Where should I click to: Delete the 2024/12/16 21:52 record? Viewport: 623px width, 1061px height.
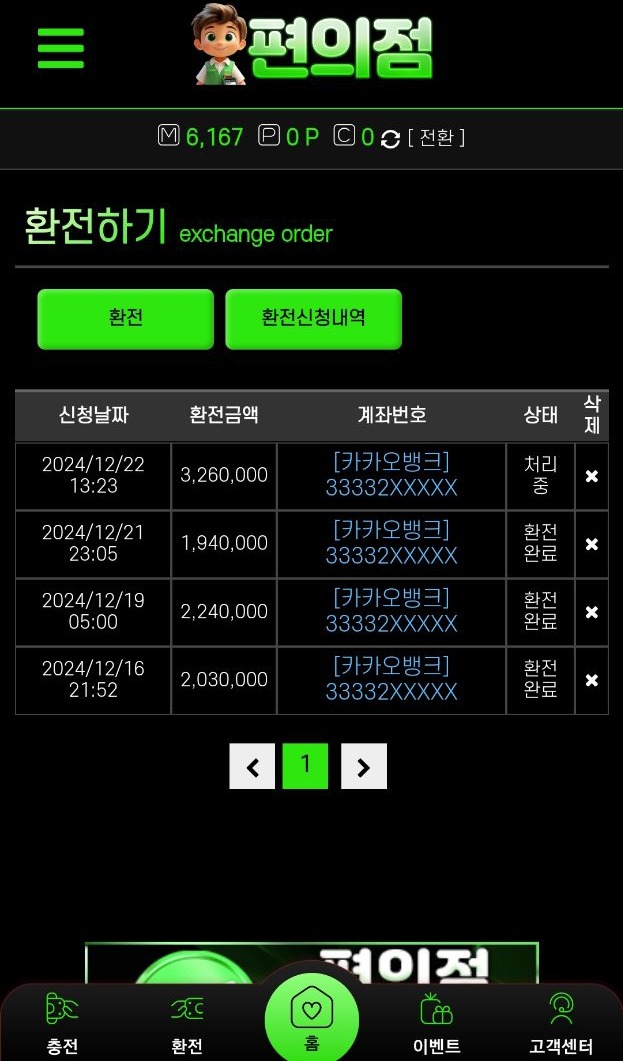(591, 680)
